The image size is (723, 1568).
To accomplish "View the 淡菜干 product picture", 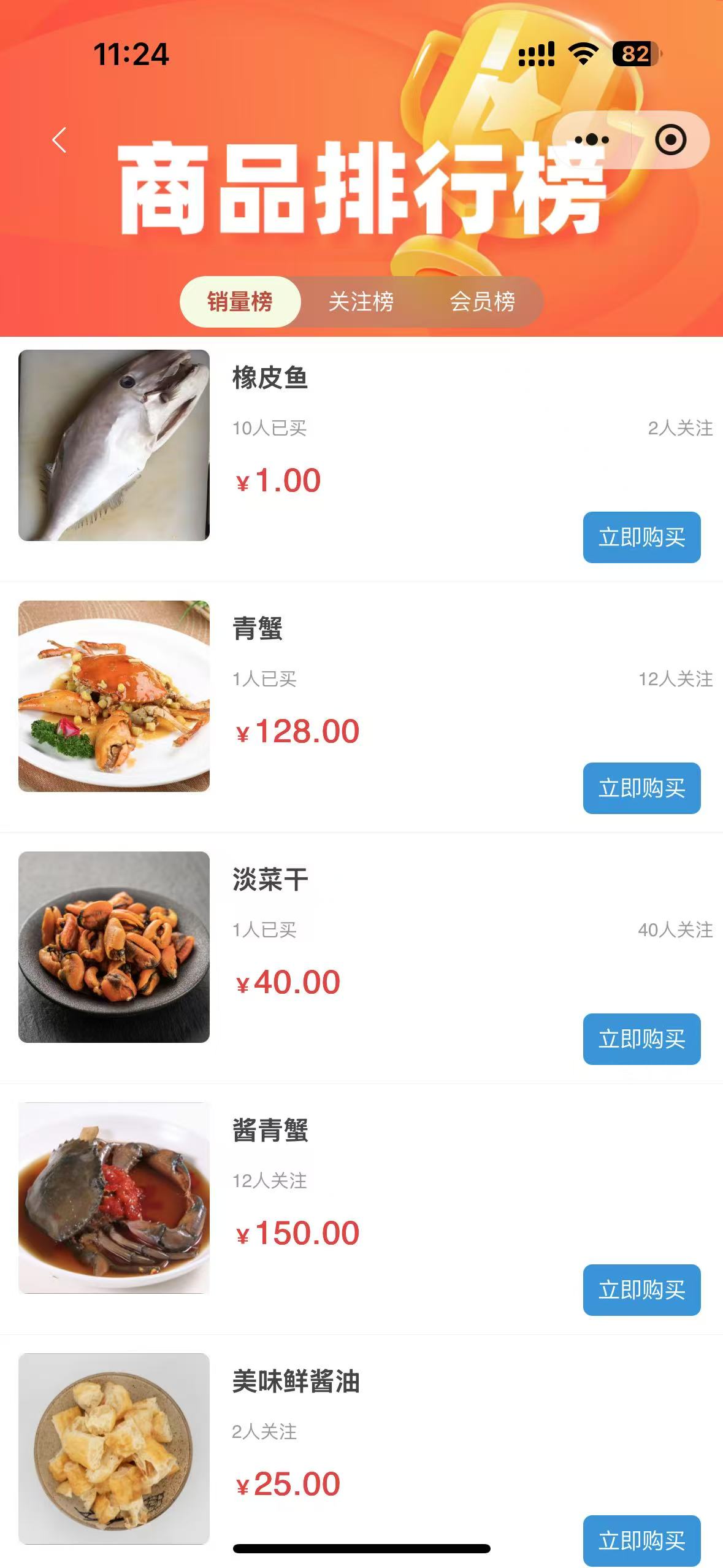I will pyautogui.click(x=114, y=947).
